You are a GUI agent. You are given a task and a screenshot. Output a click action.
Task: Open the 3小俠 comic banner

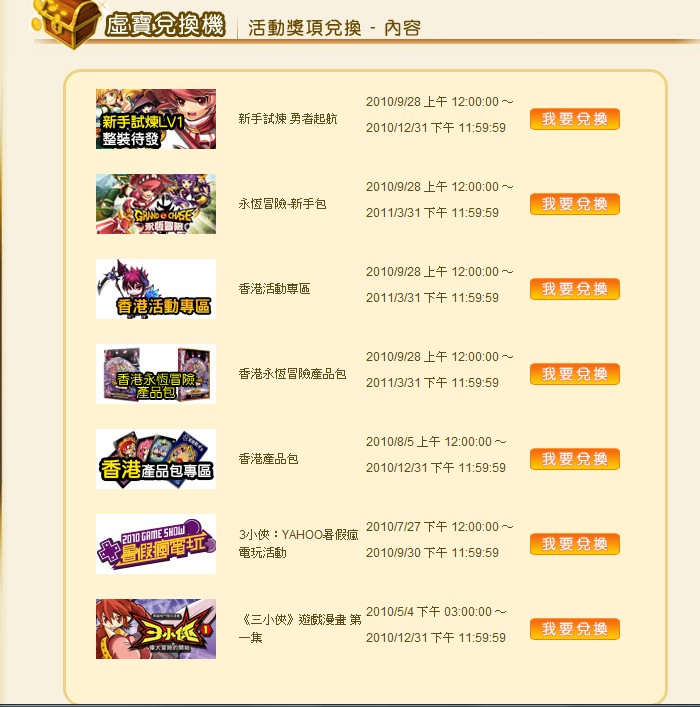tap(156, 629)
